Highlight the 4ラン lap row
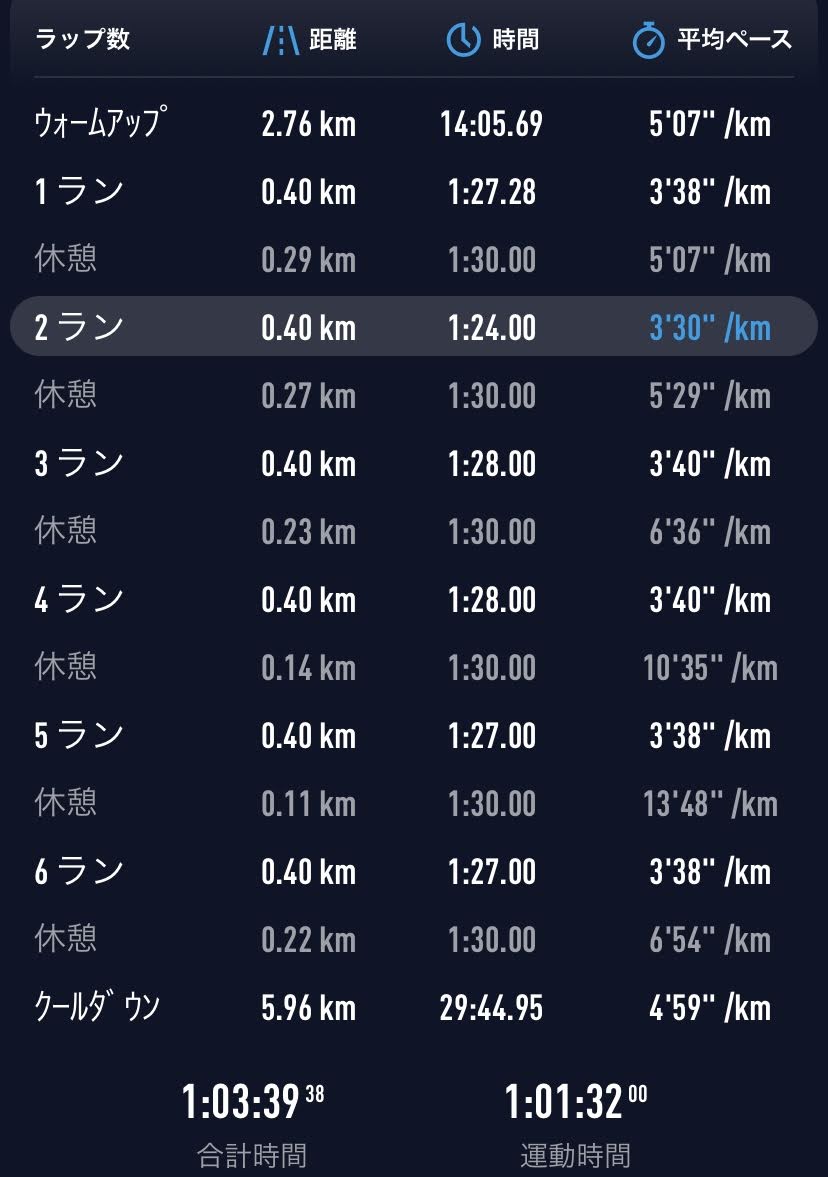 tap(413, 600)
